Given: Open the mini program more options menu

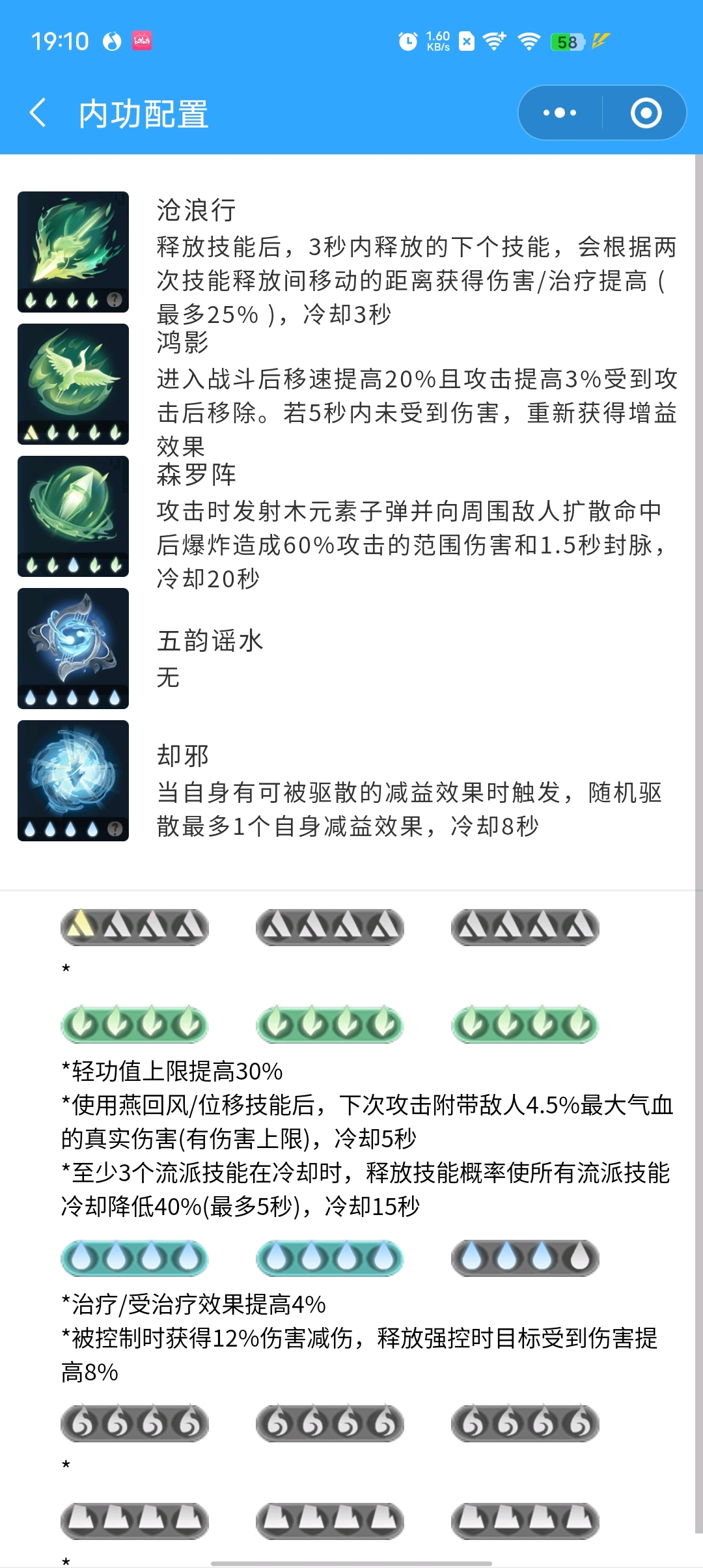Looking at the screenshot, I should click(x=560, y=113).
